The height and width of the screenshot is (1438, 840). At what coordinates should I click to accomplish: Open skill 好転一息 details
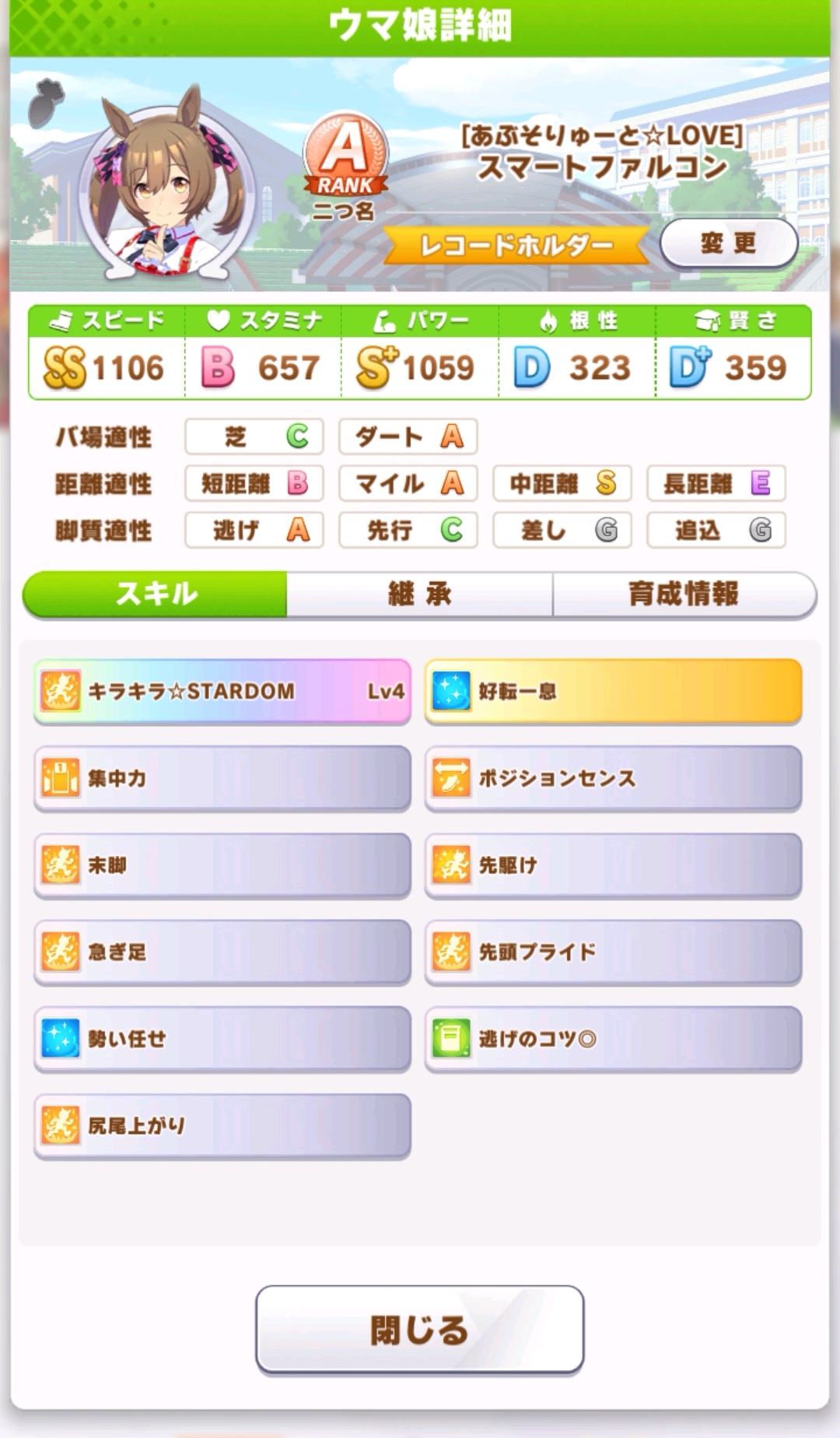[x=613, y=691]
